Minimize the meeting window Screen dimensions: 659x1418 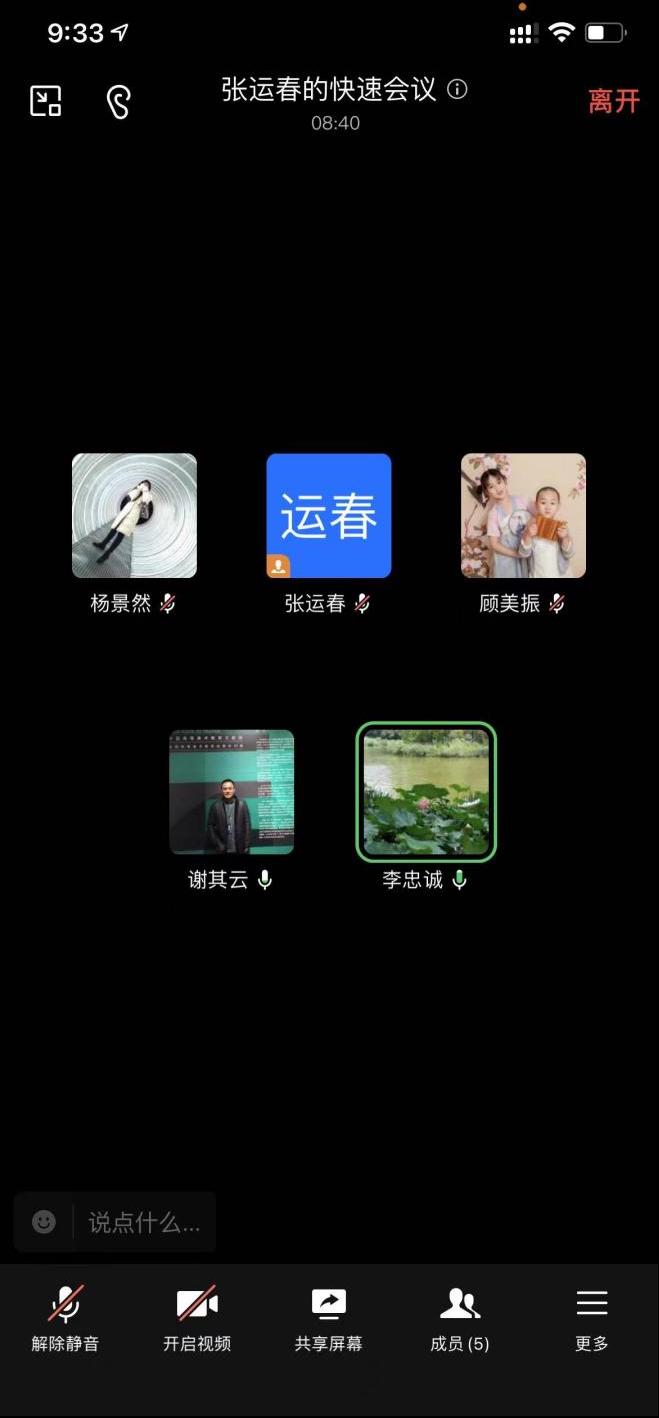click(x=46, y=101)
